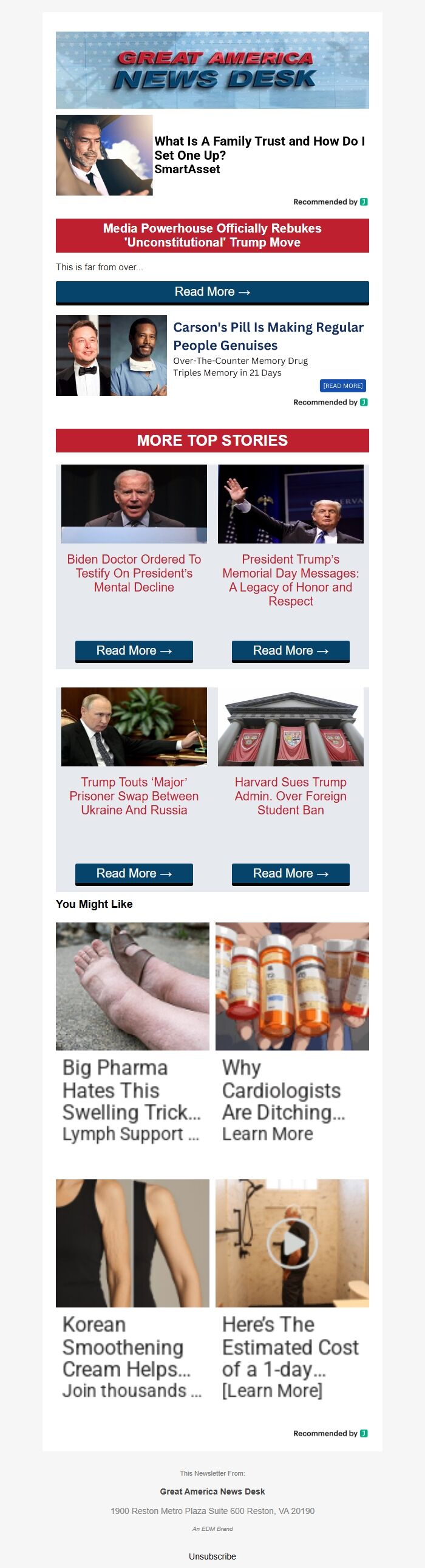Viewport: 425px width, 1568px height.
Task: Open 'Media Powerhouse Officially Rebukes' headline
Action: tap(212, 236)
